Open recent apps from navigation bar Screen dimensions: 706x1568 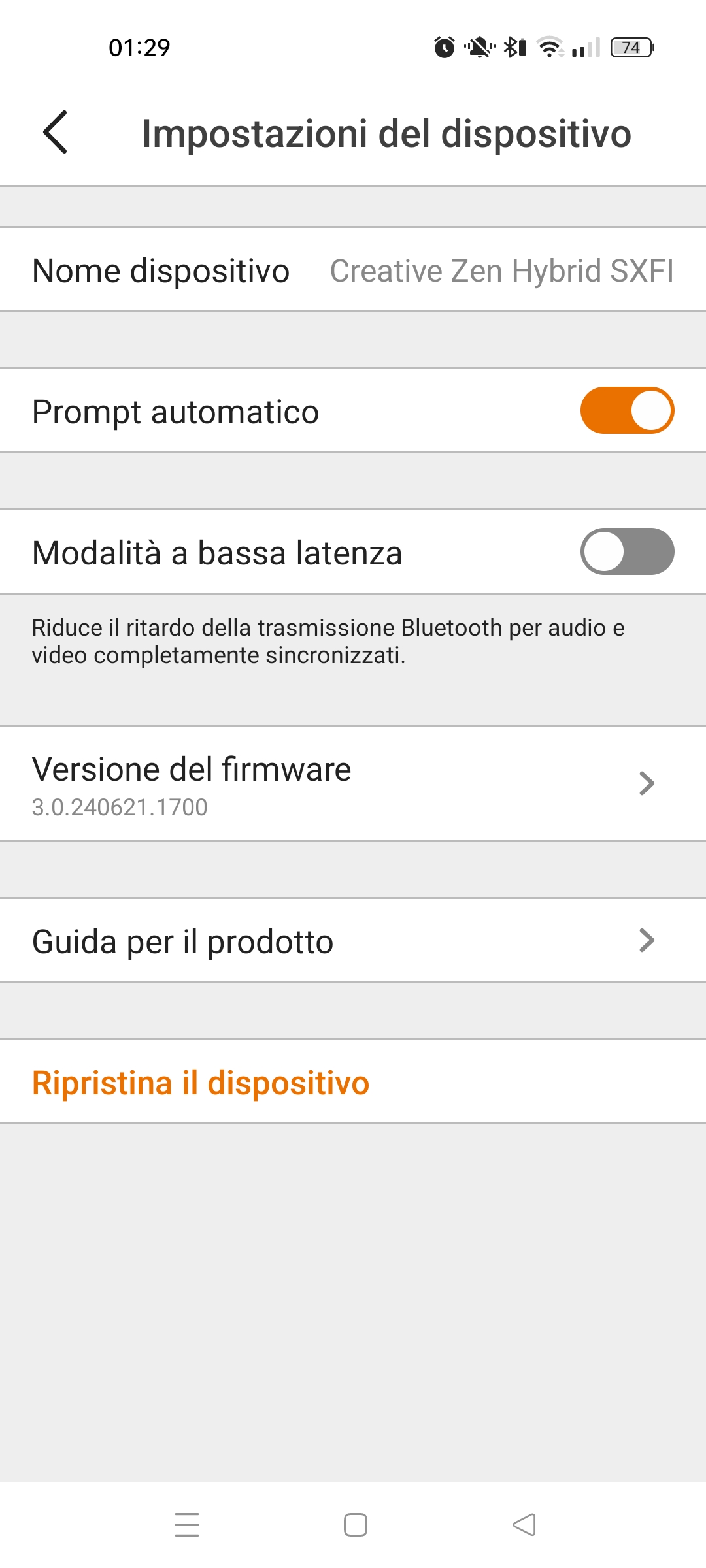(187, 1525)
